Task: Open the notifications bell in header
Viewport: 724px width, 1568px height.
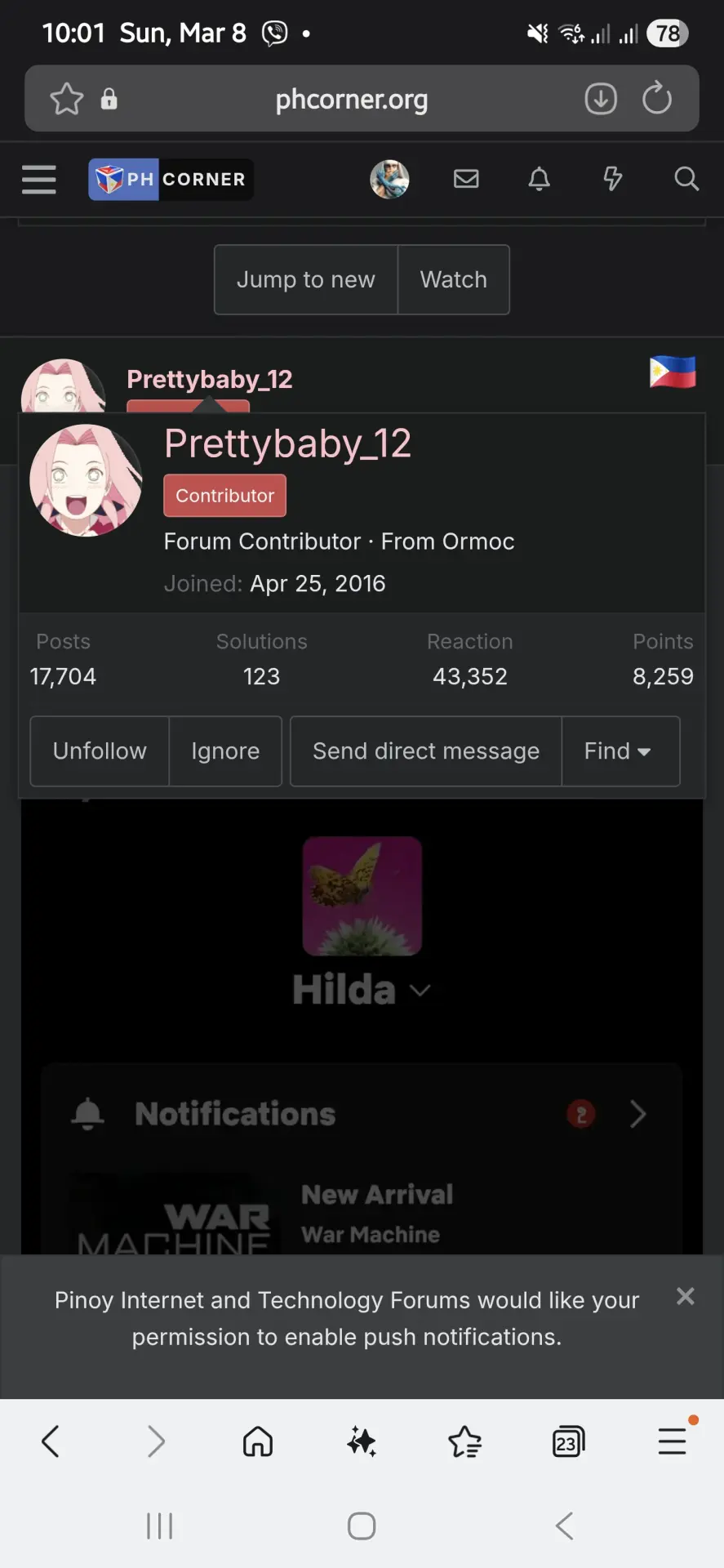Action: [x=539, y=179]
